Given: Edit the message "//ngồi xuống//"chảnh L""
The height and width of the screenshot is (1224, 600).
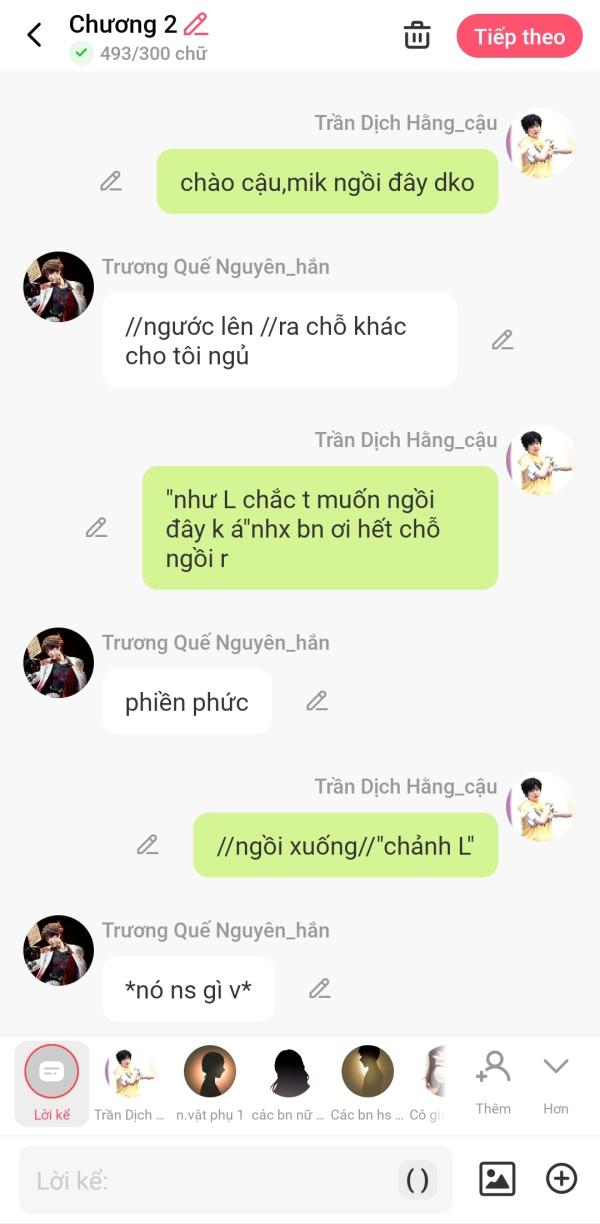Looking at the screenshot, I should pos(147,845).
